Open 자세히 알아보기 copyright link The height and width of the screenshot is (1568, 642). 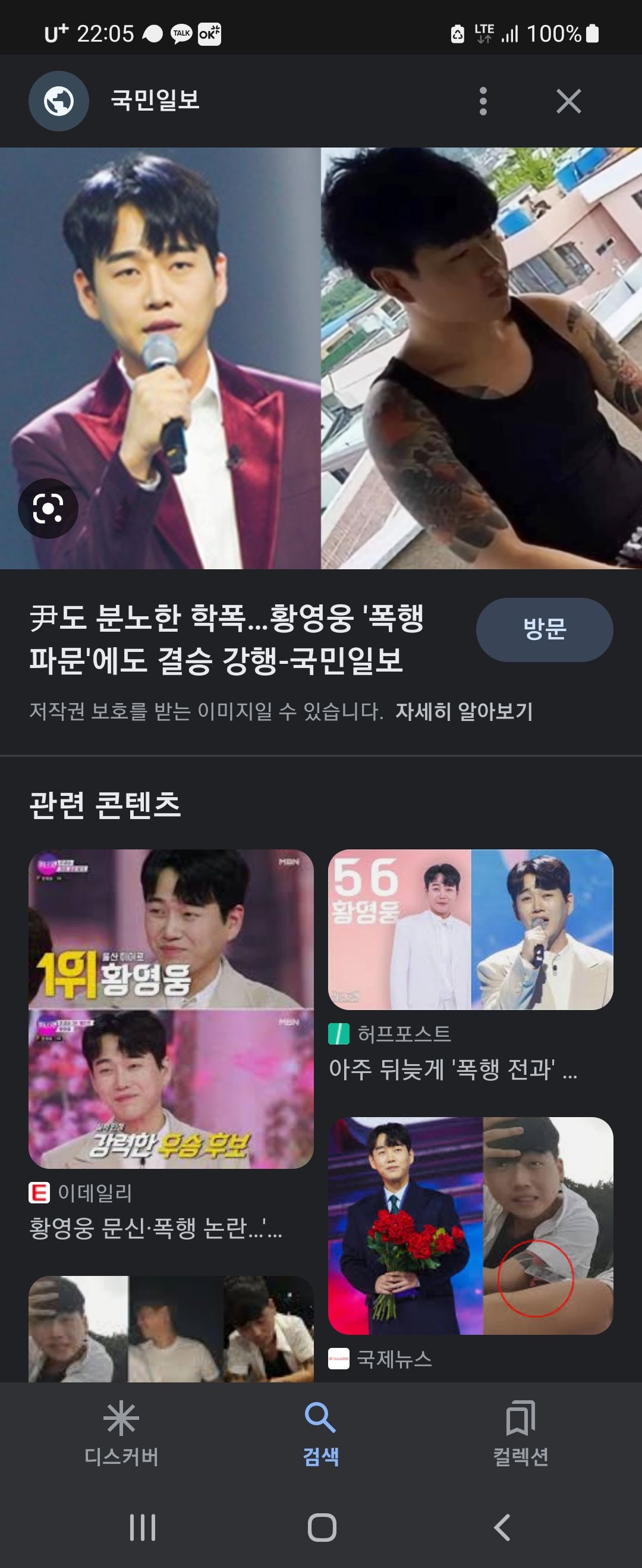(x=467, y=711)
